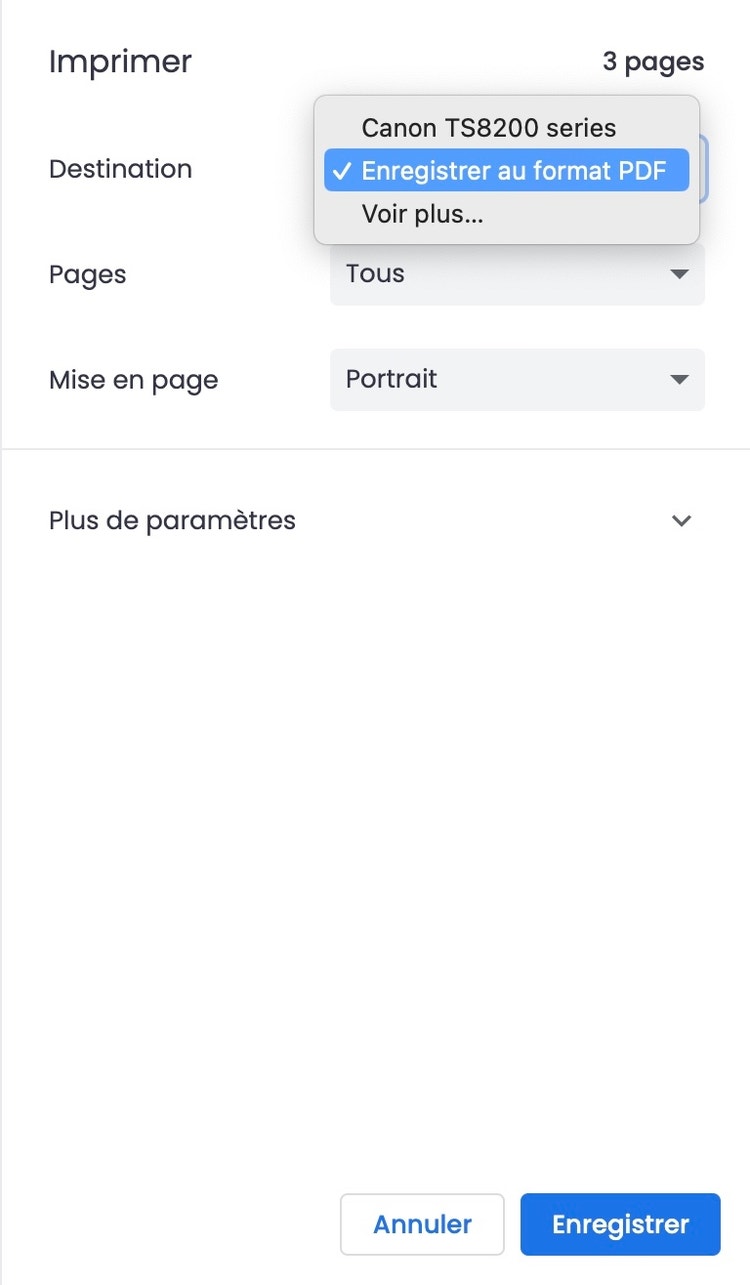Select Canon TS8200 series printer

click(x=489, y=128)
